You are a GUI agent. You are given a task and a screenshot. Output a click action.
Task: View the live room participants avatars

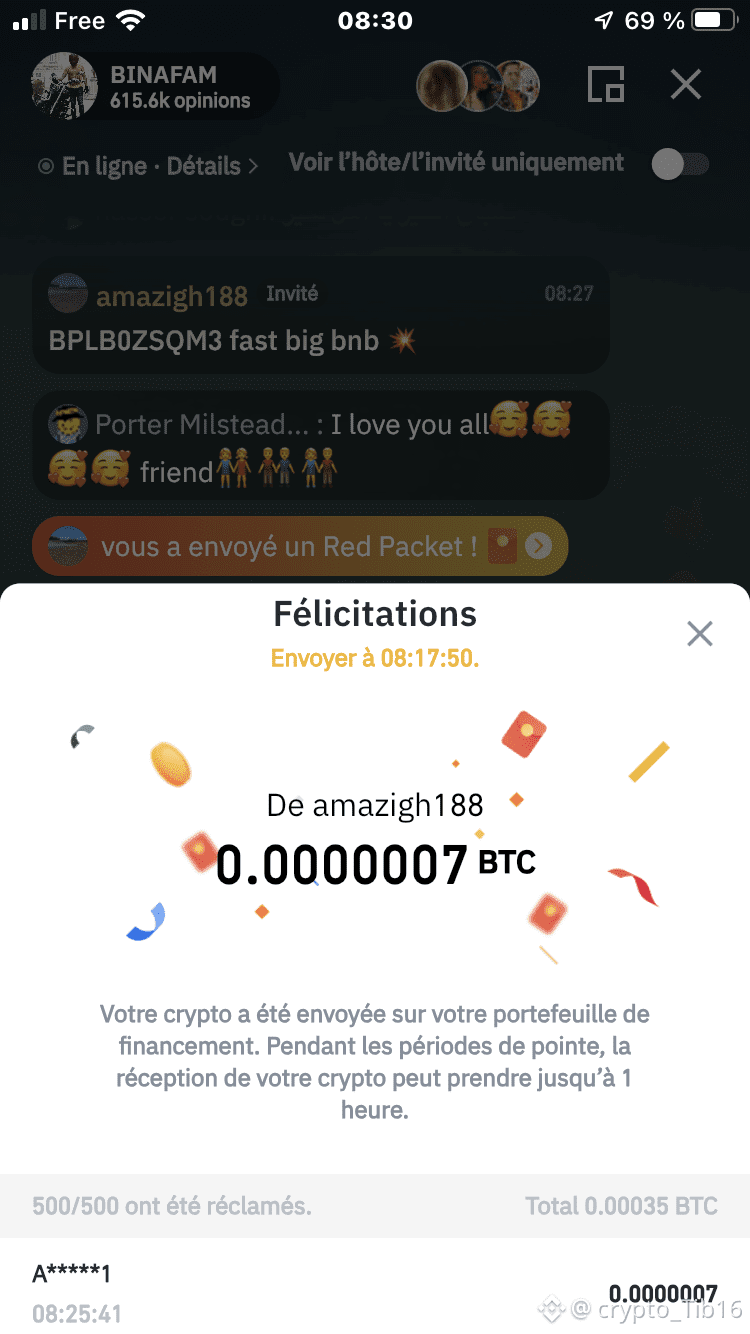[478, 86]
